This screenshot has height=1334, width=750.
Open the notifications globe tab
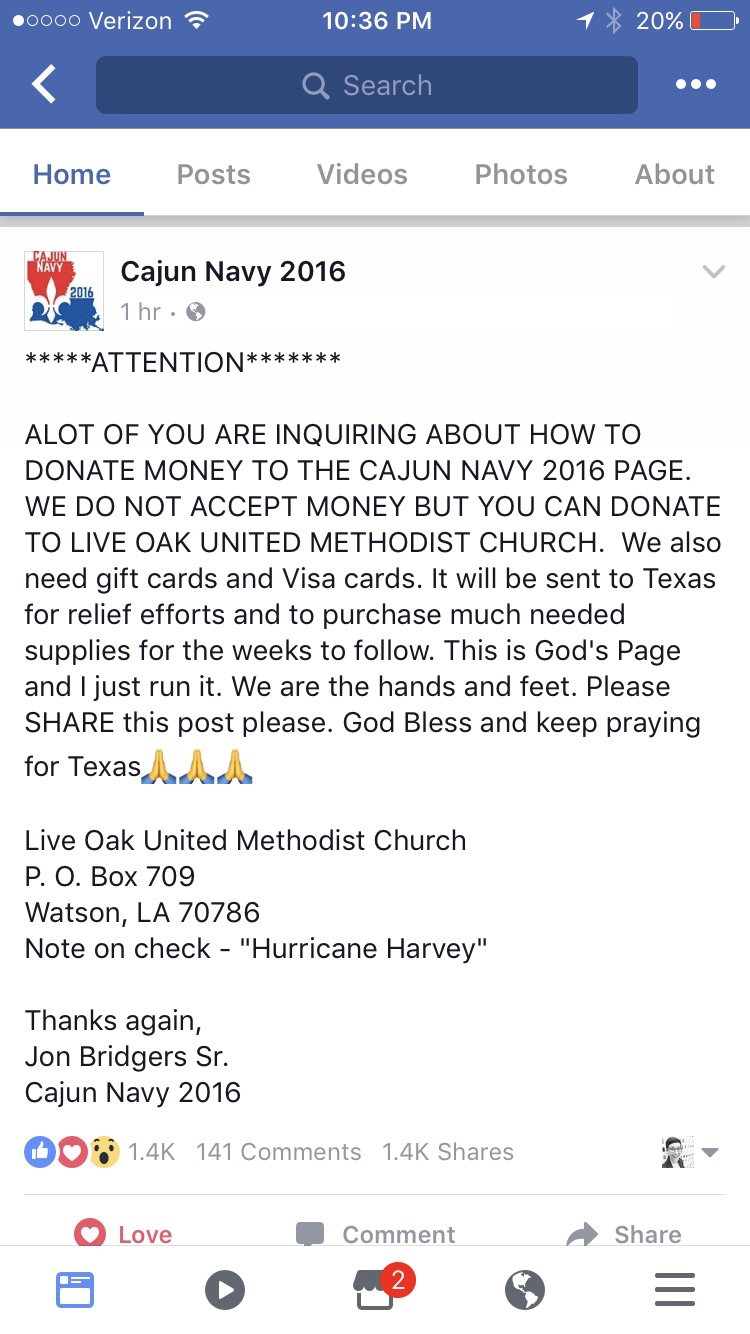tap(524, 1290)
